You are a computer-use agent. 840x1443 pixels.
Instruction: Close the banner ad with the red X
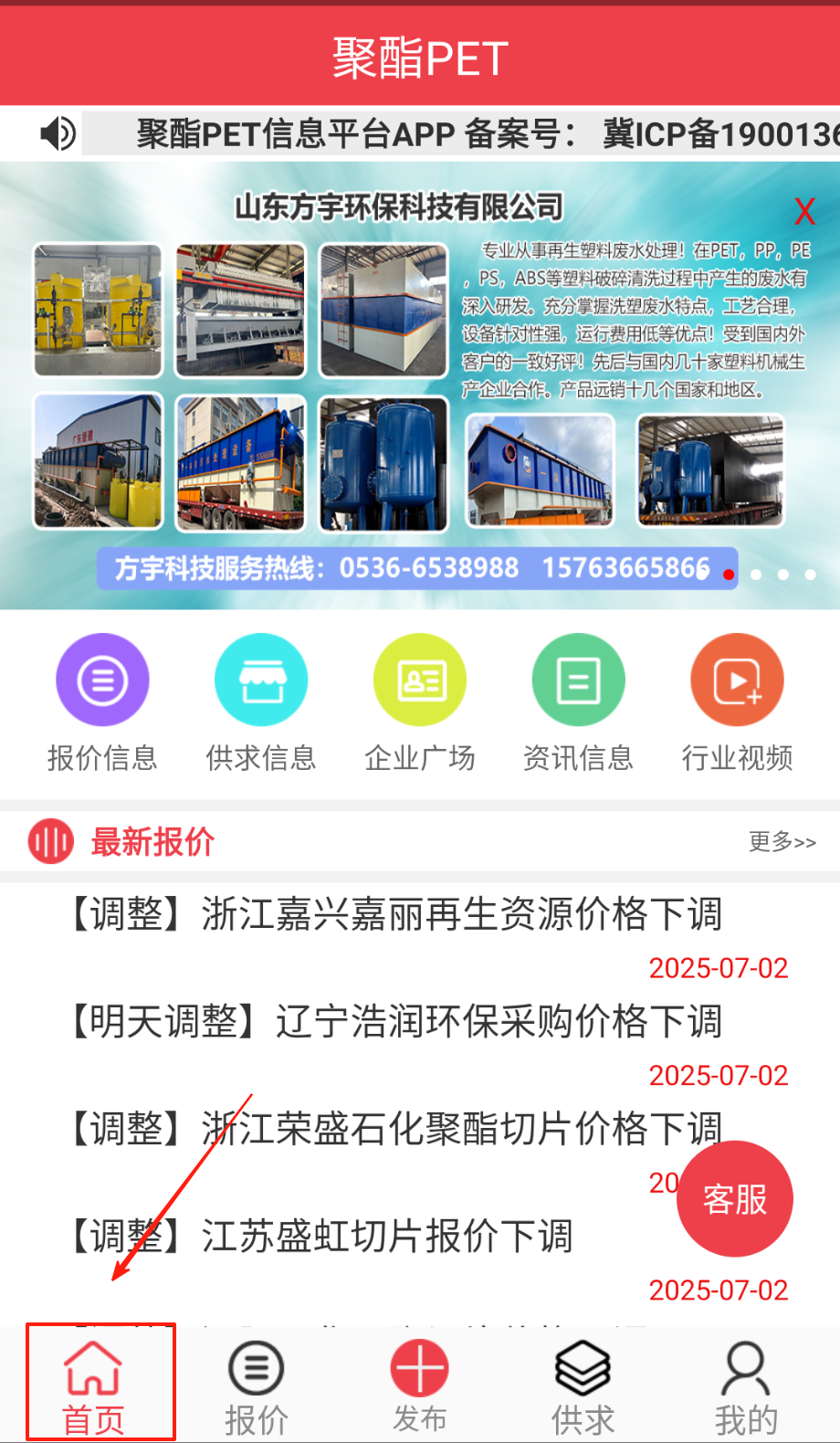tap(804, 212)
